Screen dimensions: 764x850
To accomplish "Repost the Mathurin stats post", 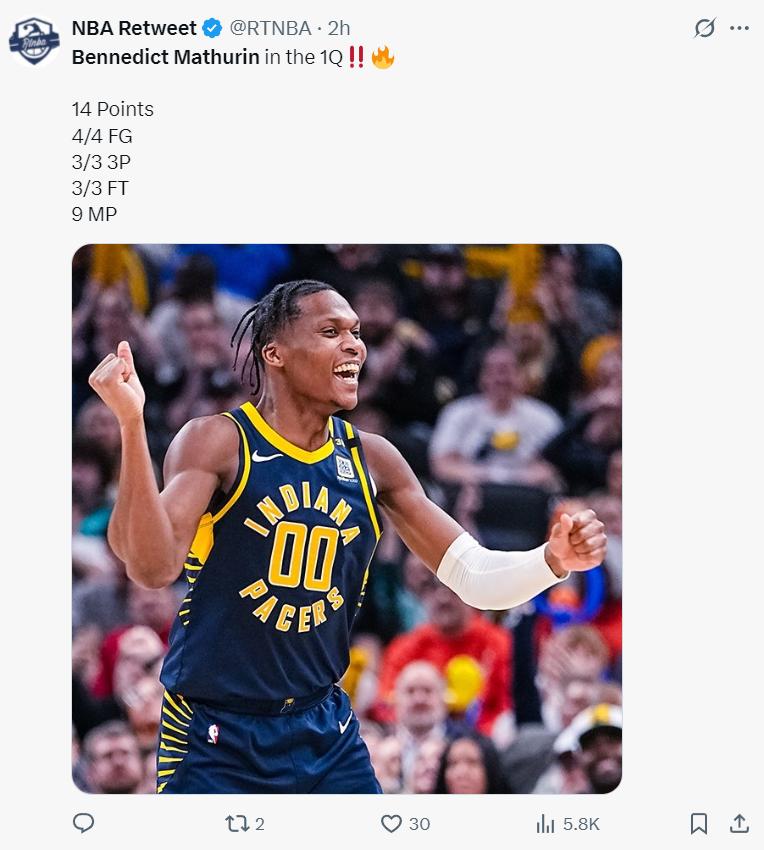I will point(238,823).
